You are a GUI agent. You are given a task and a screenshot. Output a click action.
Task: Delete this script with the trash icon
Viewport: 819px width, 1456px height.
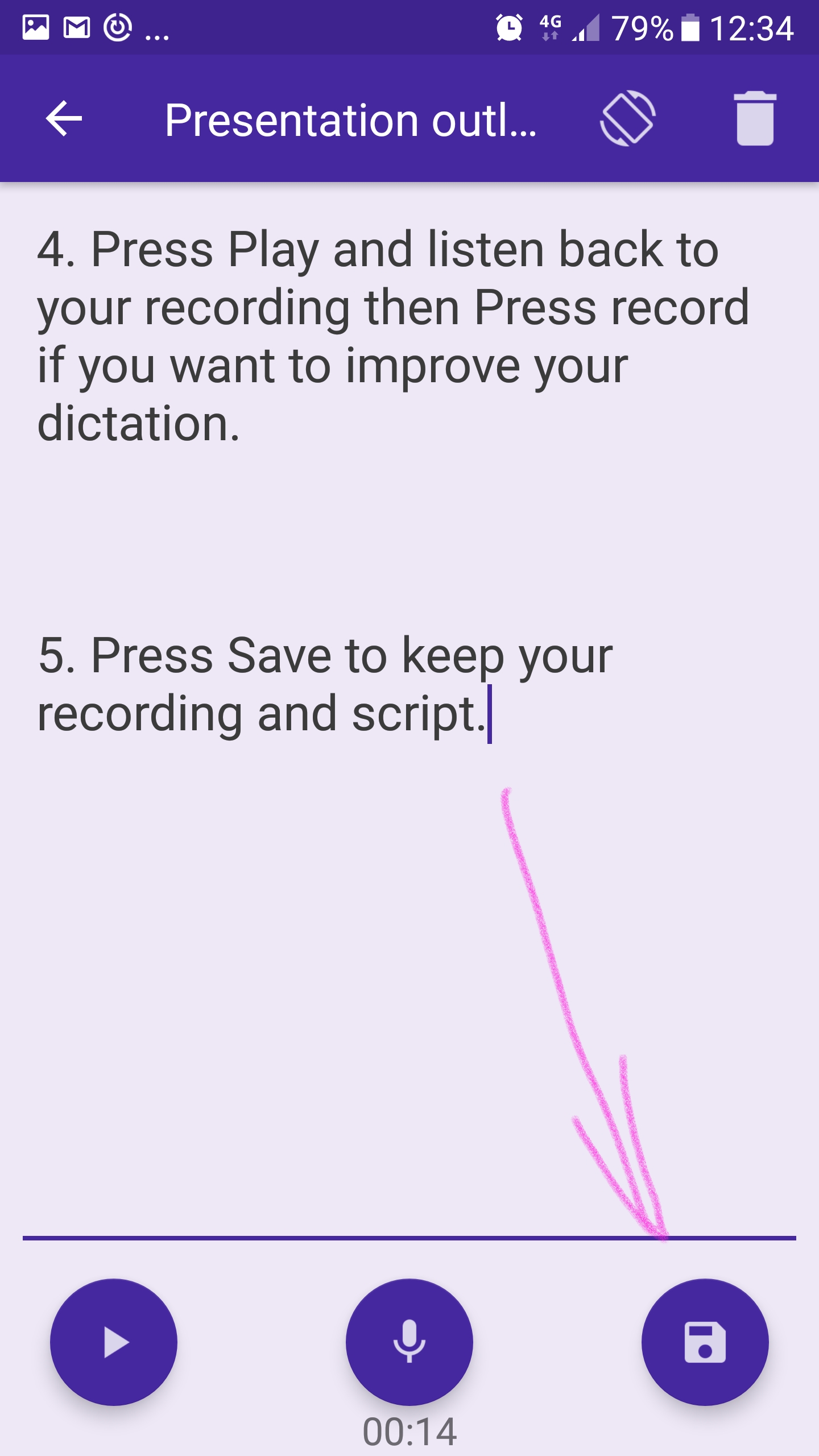point(755,119)
